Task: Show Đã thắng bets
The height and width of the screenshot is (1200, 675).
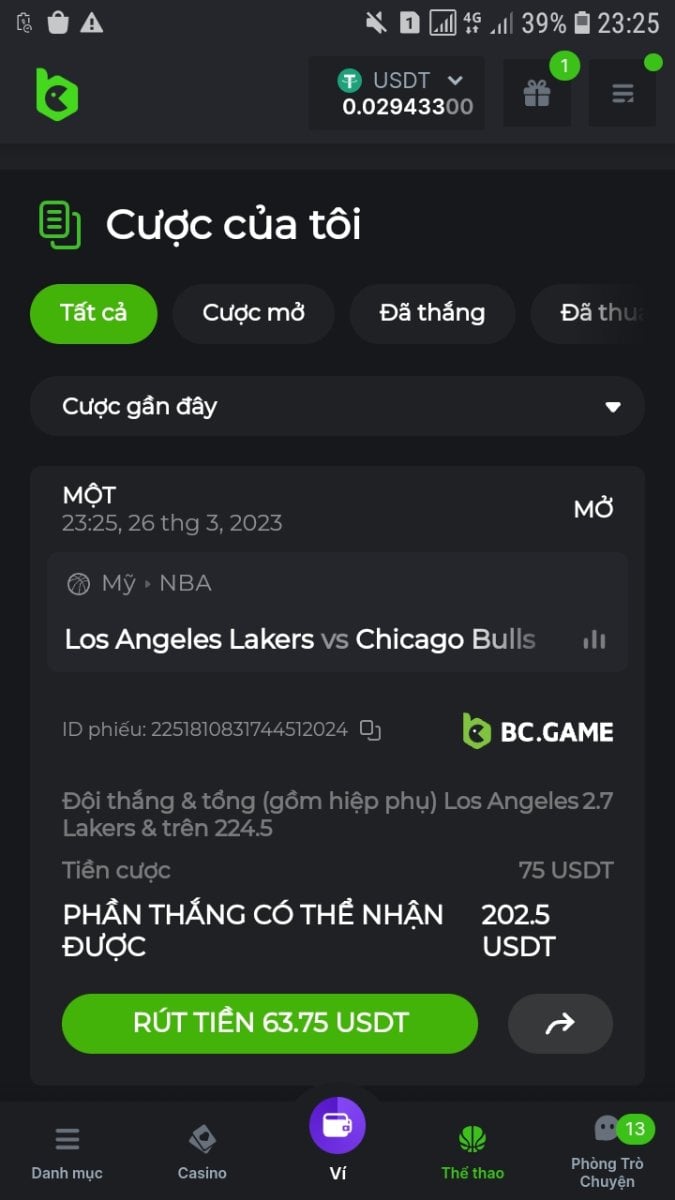Action: pyautogui.click(x=432, y=313)
